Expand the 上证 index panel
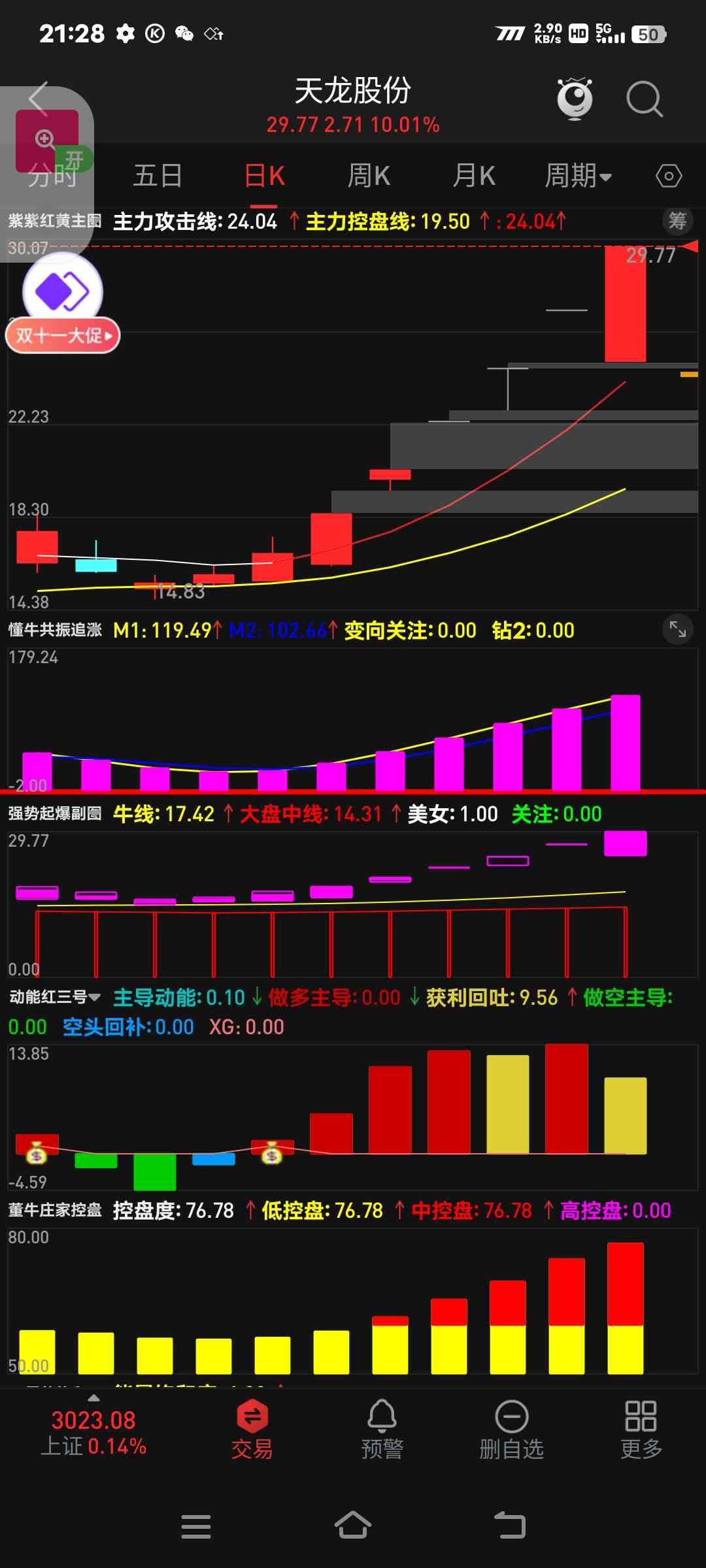Image resolution: width=706 pixels, height=1568 pixels. [93, 1428]
